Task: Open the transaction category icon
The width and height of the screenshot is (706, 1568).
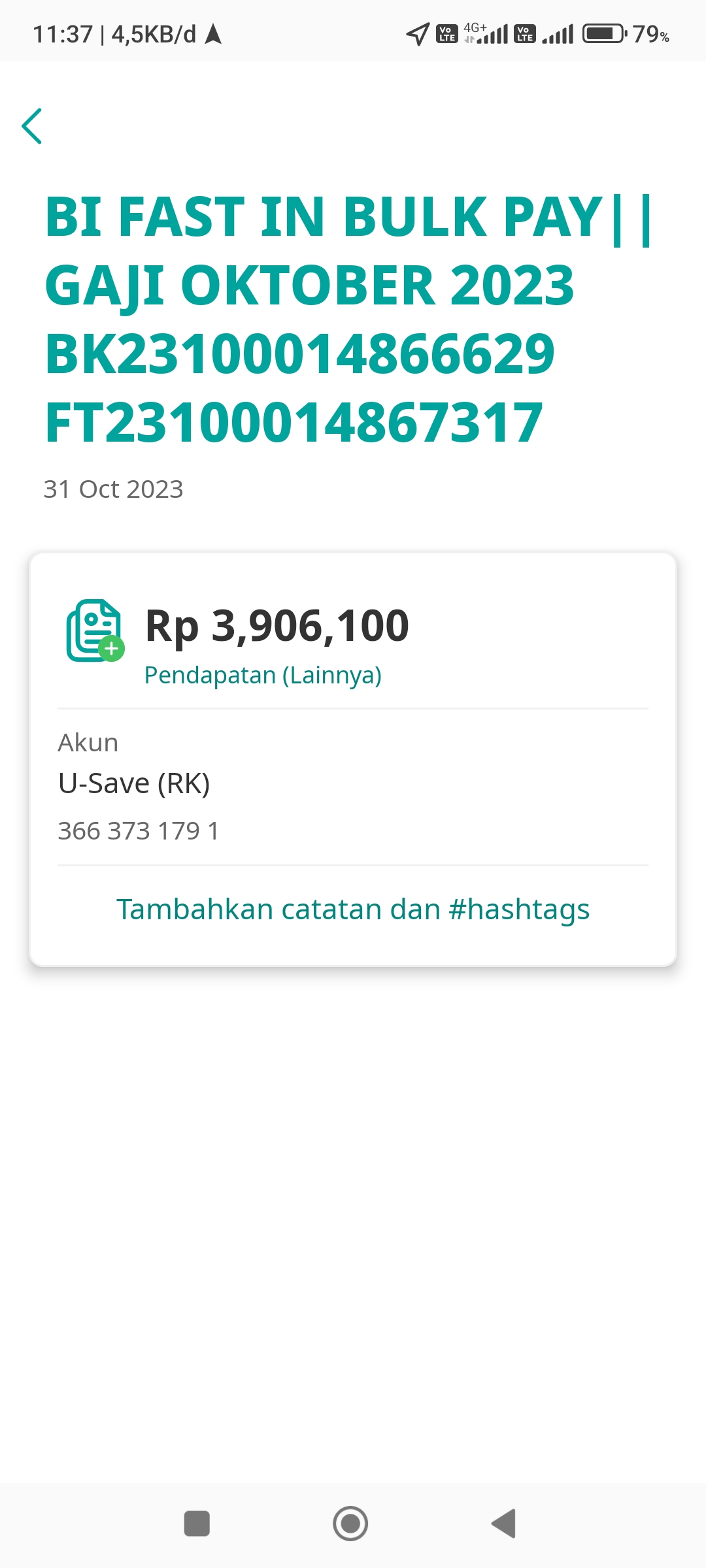Action: [95, 630]
